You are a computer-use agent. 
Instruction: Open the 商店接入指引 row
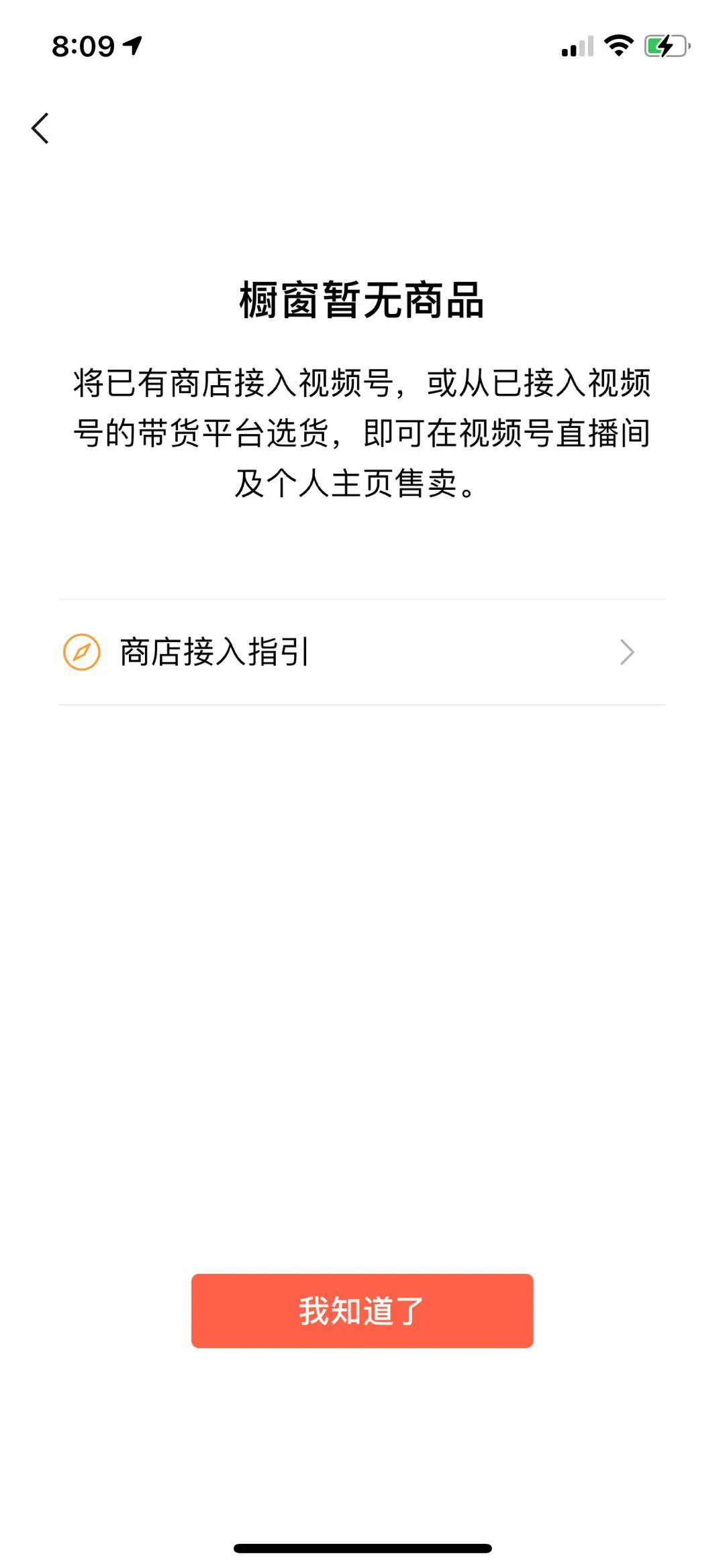(x=362, y=652)
